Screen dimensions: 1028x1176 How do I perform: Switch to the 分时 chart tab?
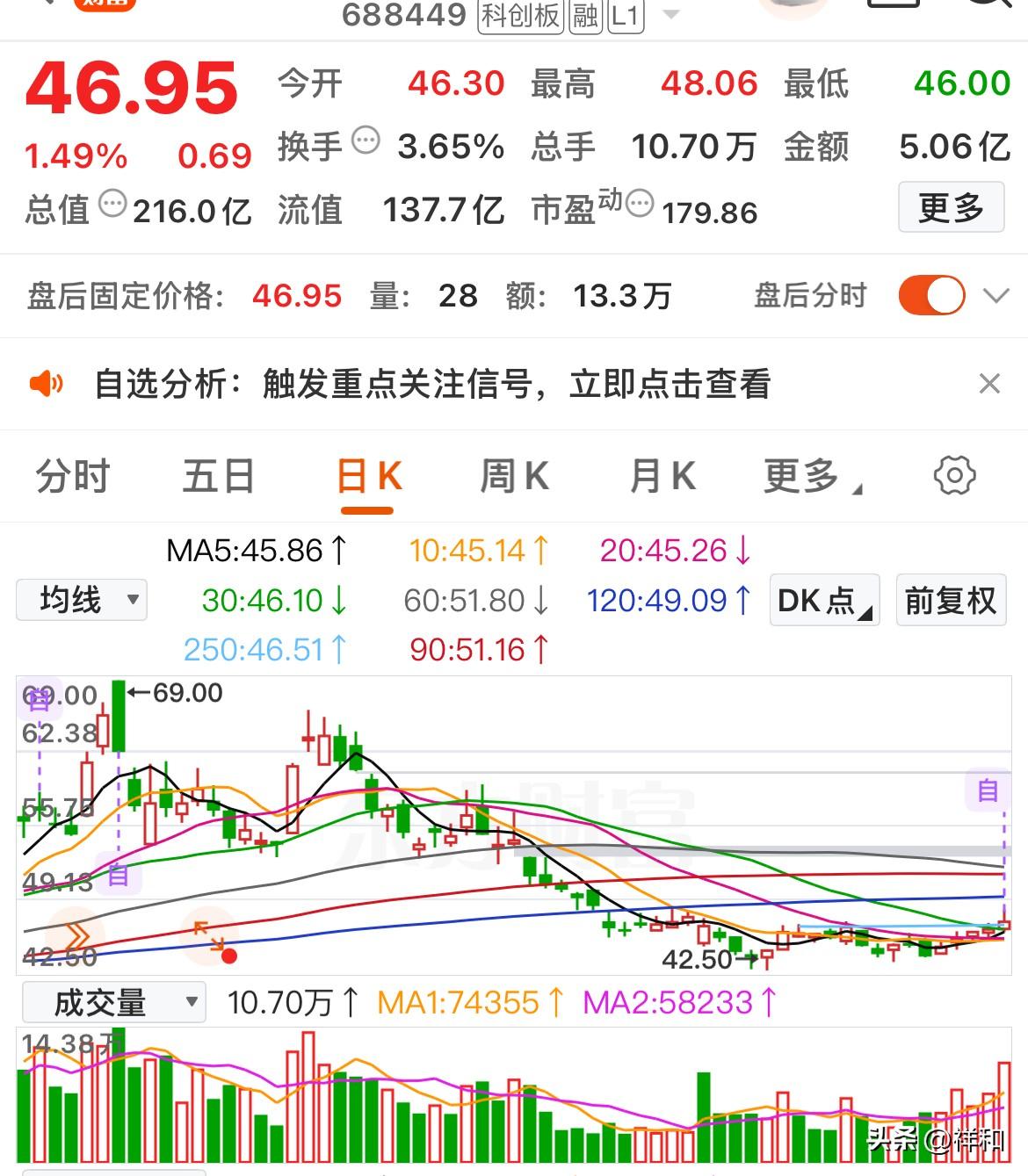[73, 477]
